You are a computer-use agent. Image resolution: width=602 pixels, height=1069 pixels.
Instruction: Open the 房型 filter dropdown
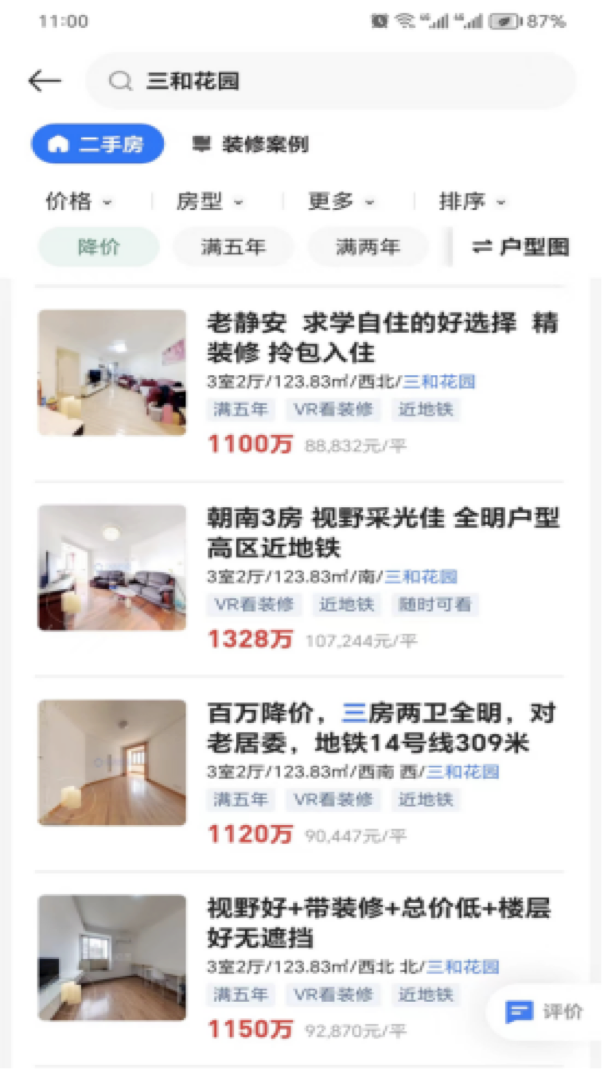[209, 201]
